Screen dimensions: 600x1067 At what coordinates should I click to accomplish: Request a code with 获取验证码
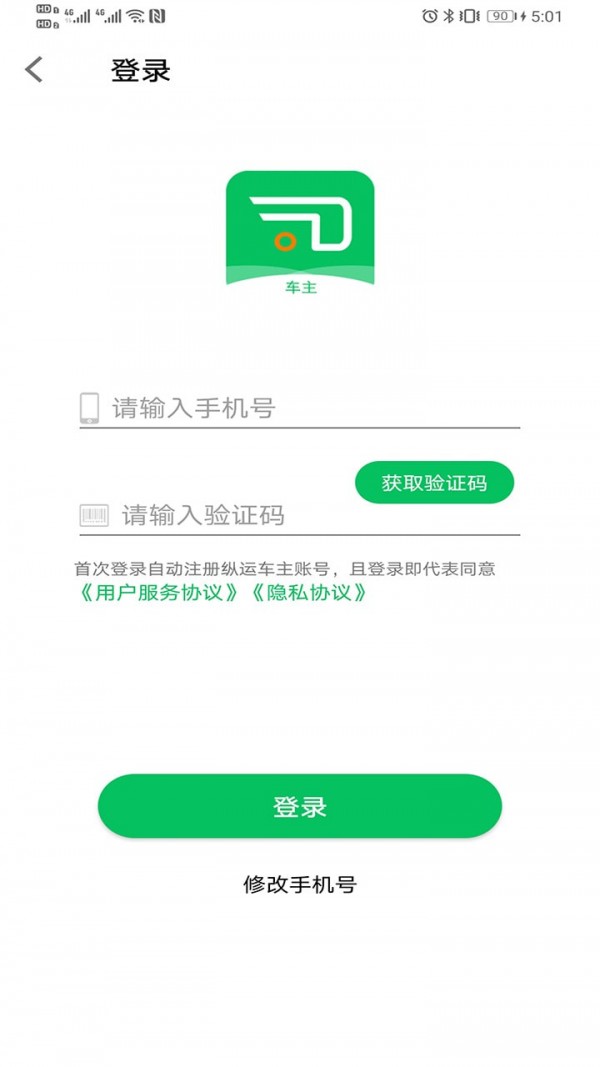(434, 482)
